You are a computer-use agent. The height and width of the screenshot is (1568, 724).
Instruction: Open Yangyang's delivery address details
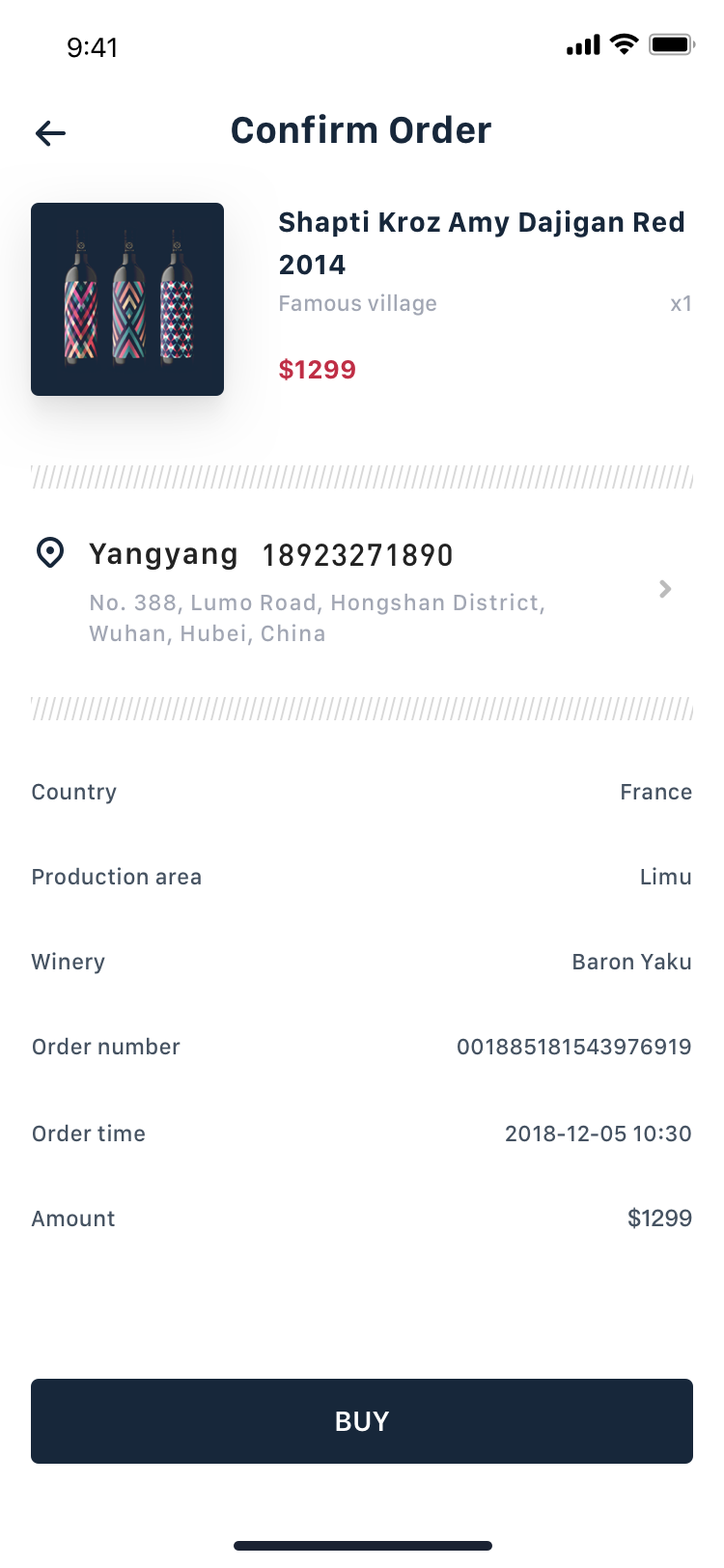tap(362, 591)
